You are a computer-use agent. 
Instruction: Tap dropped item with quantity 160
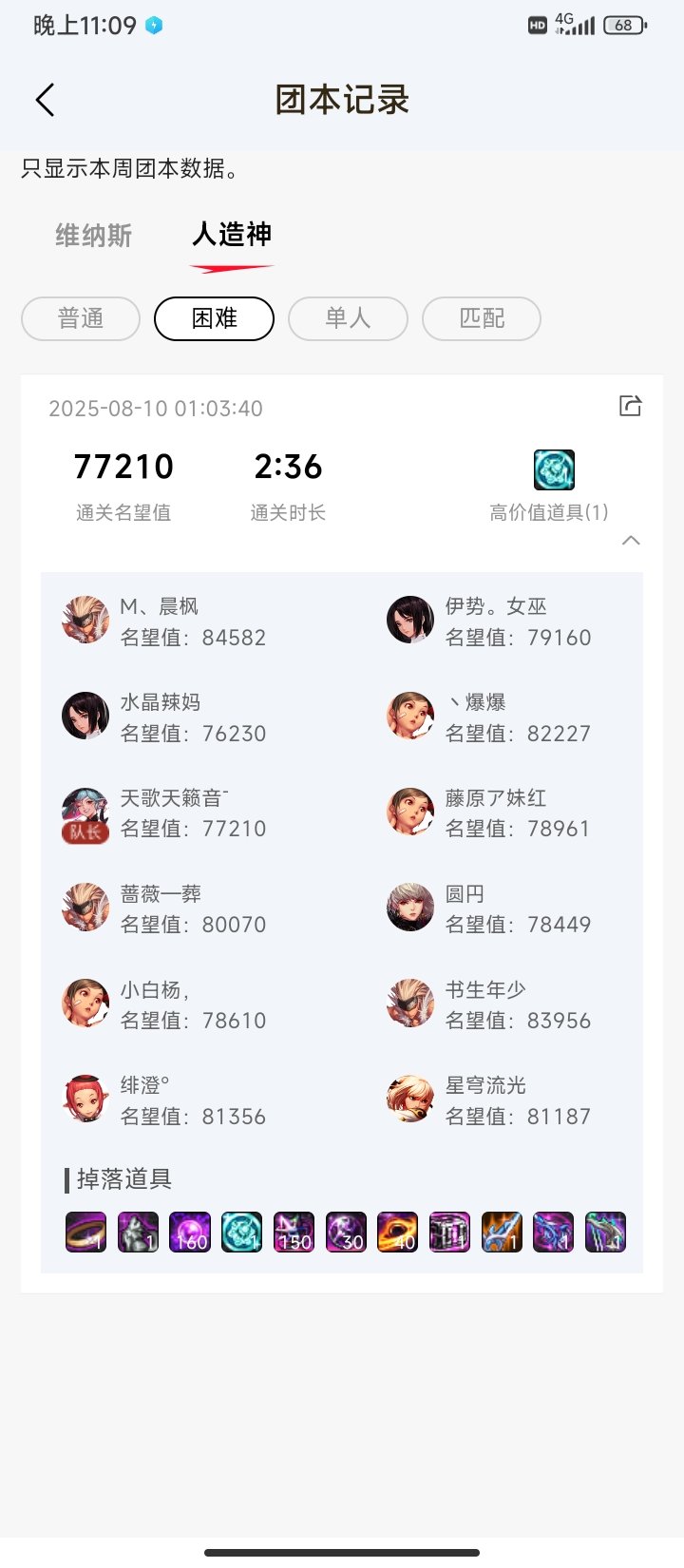click(190, 1233)
